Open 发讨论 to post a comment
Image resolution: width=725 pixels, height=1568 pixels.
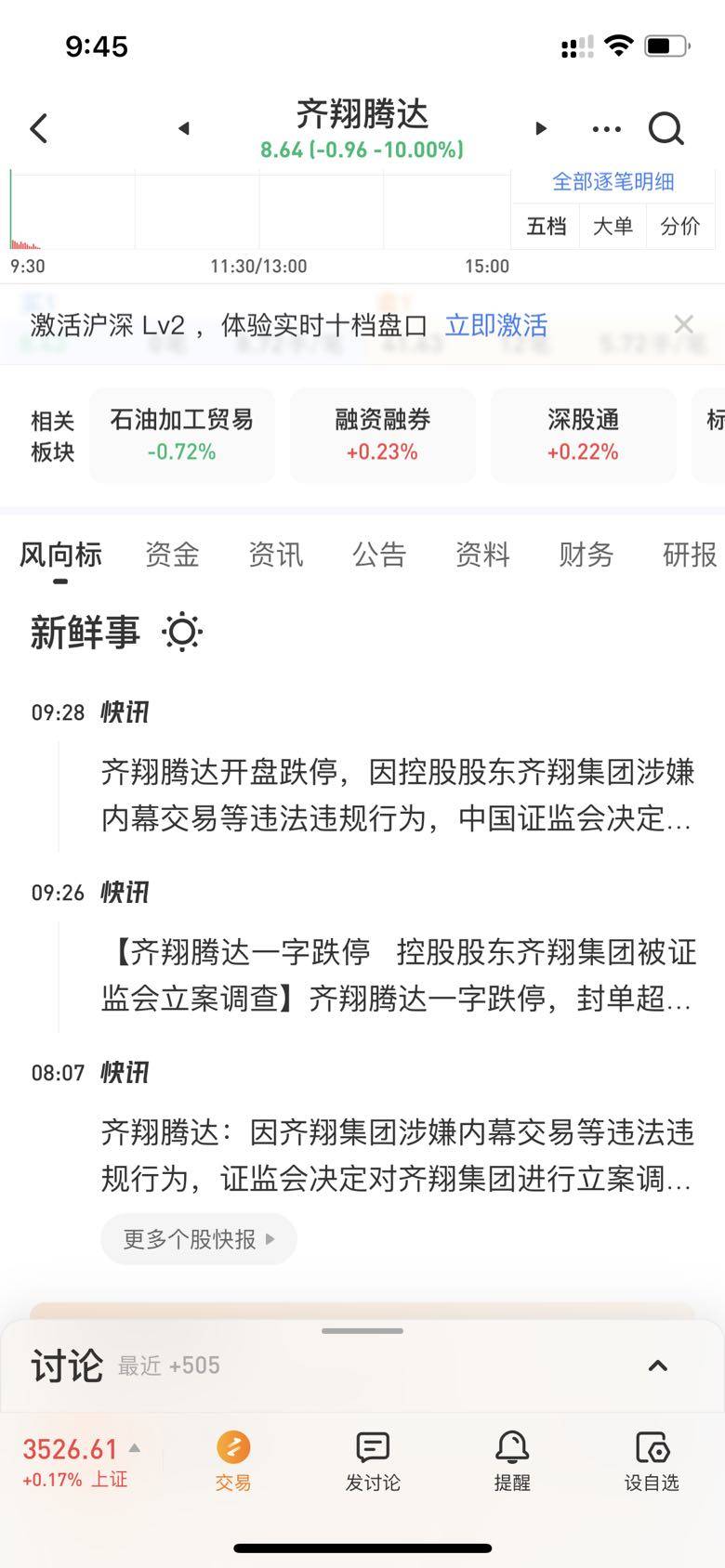click(373, 1461)
